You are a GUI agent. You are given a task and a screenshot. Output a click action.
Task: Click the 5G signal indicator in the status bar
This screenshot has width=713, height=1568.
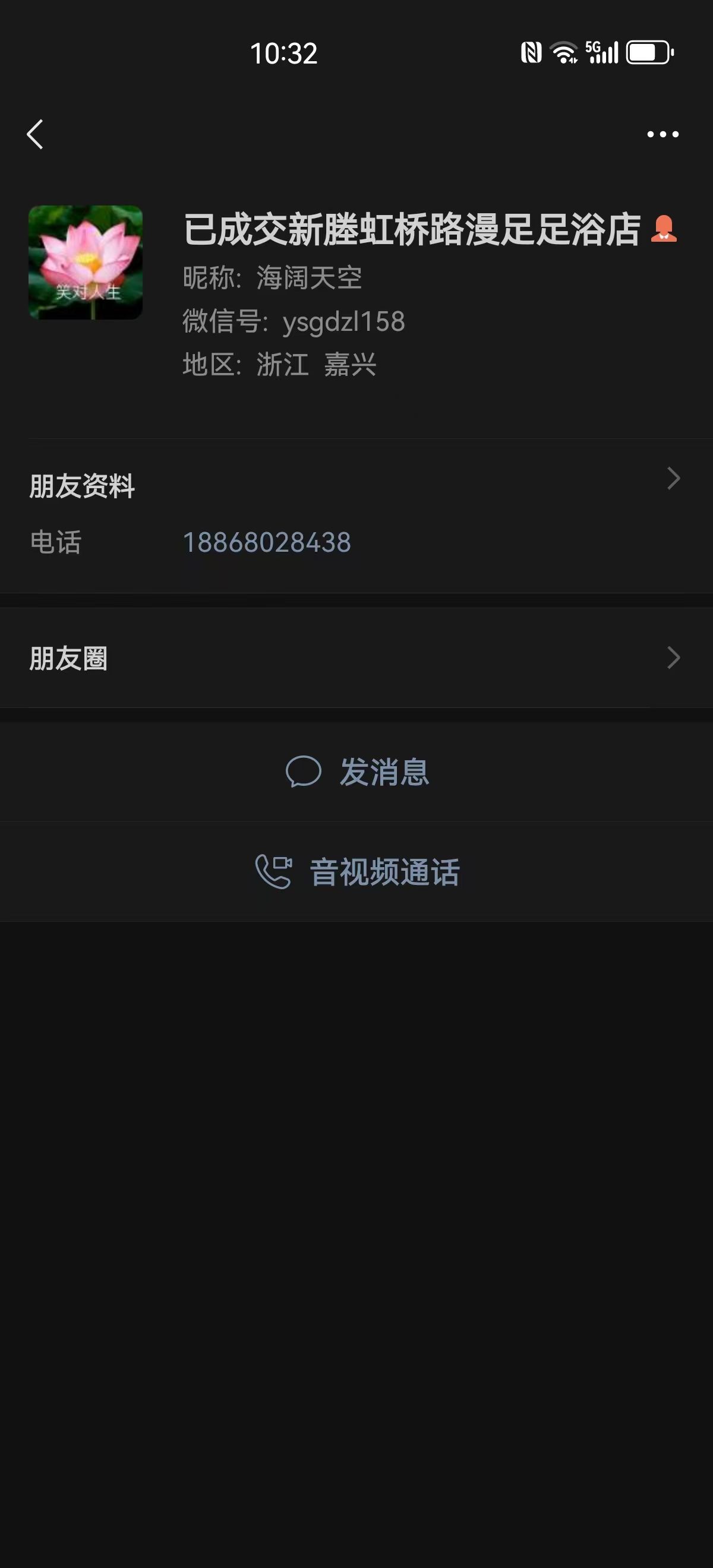point(603,53)
